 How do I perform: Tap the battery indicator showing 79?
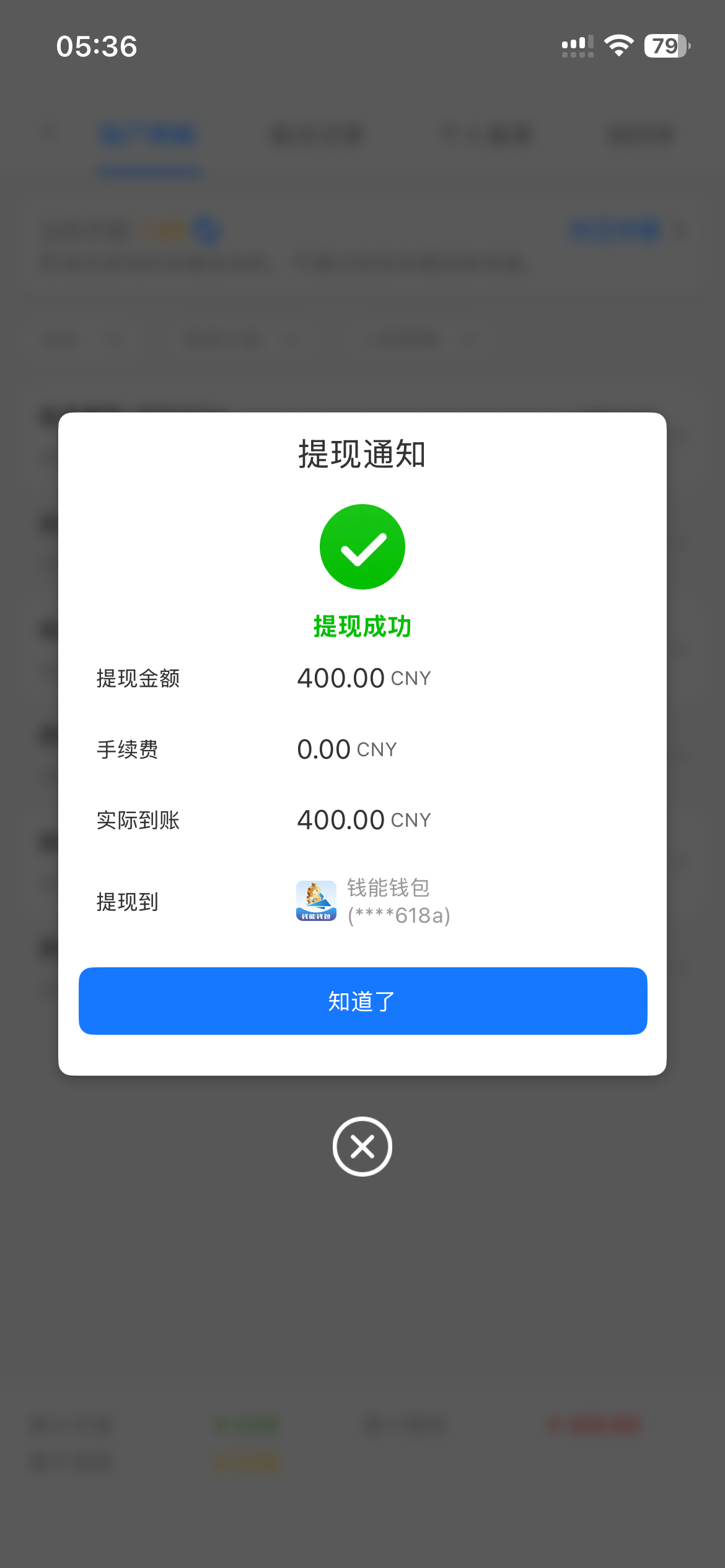pos(666,45)
